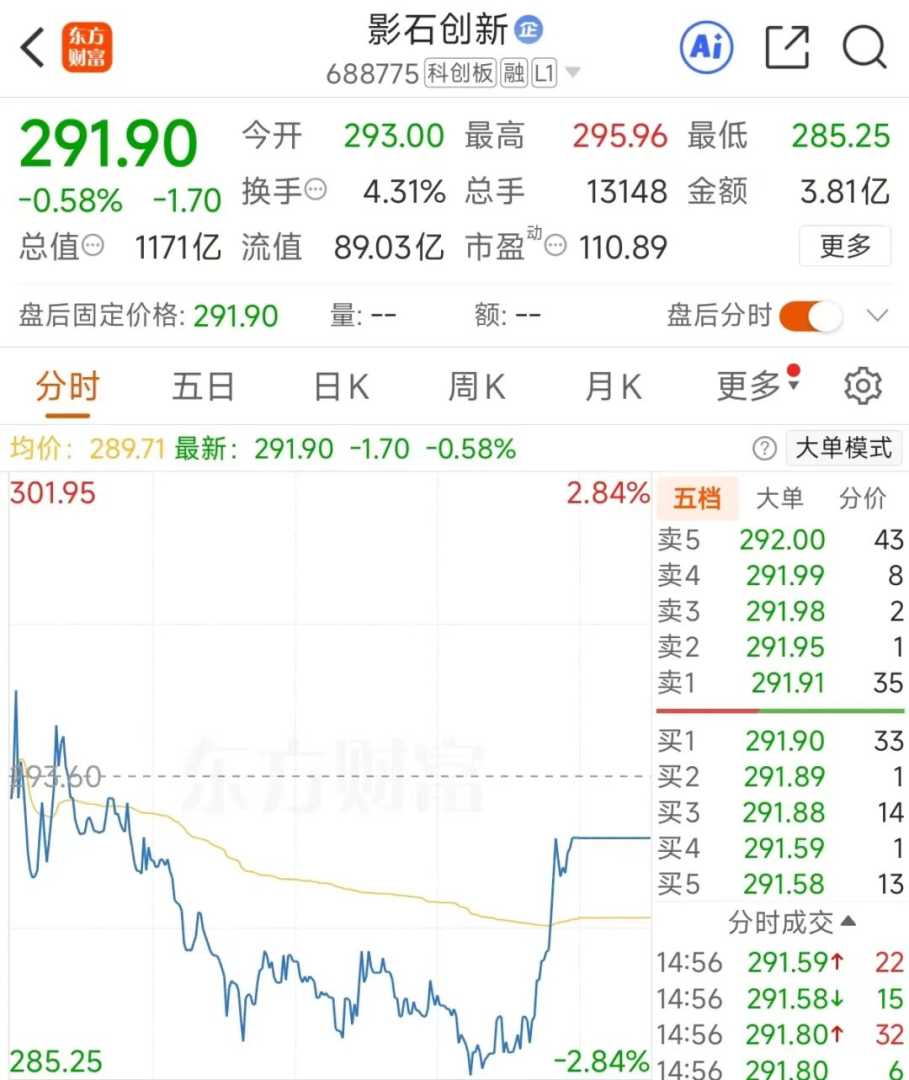
Task: Share this stock page
Action: (x=787, y=47)
